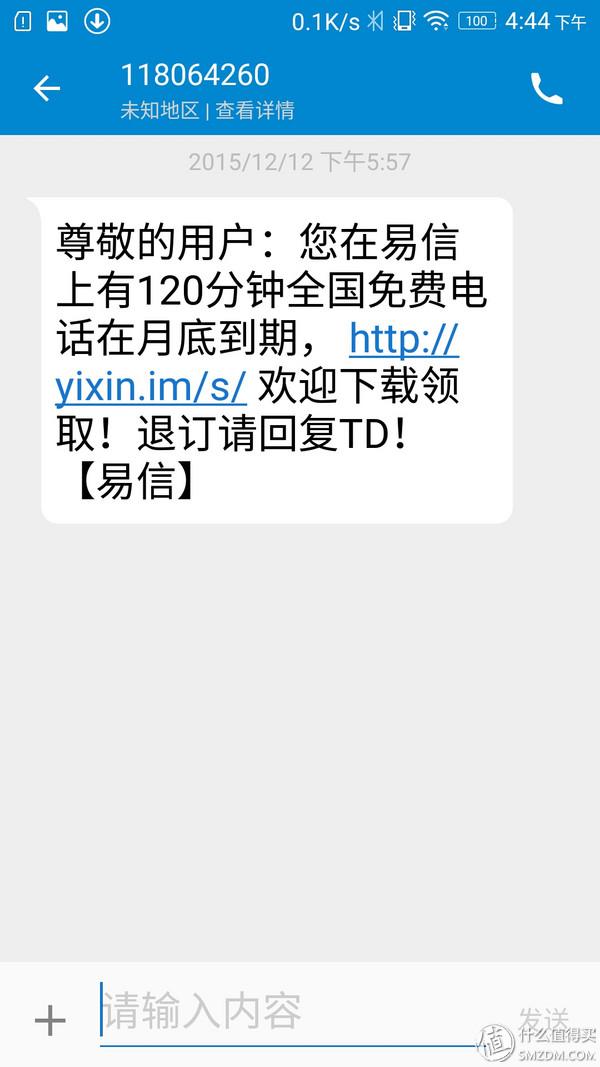This screenshot has height=1067, width=600.
Task: Focus the 请输入内容 message field
Action: pos(290,1012)
